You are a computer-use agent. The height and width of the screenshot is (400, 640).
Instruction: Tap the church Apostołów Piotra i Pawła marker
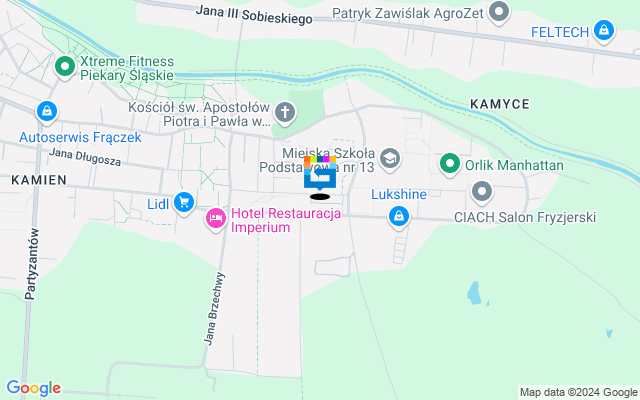pyautogui.click(x=285, y=112)
